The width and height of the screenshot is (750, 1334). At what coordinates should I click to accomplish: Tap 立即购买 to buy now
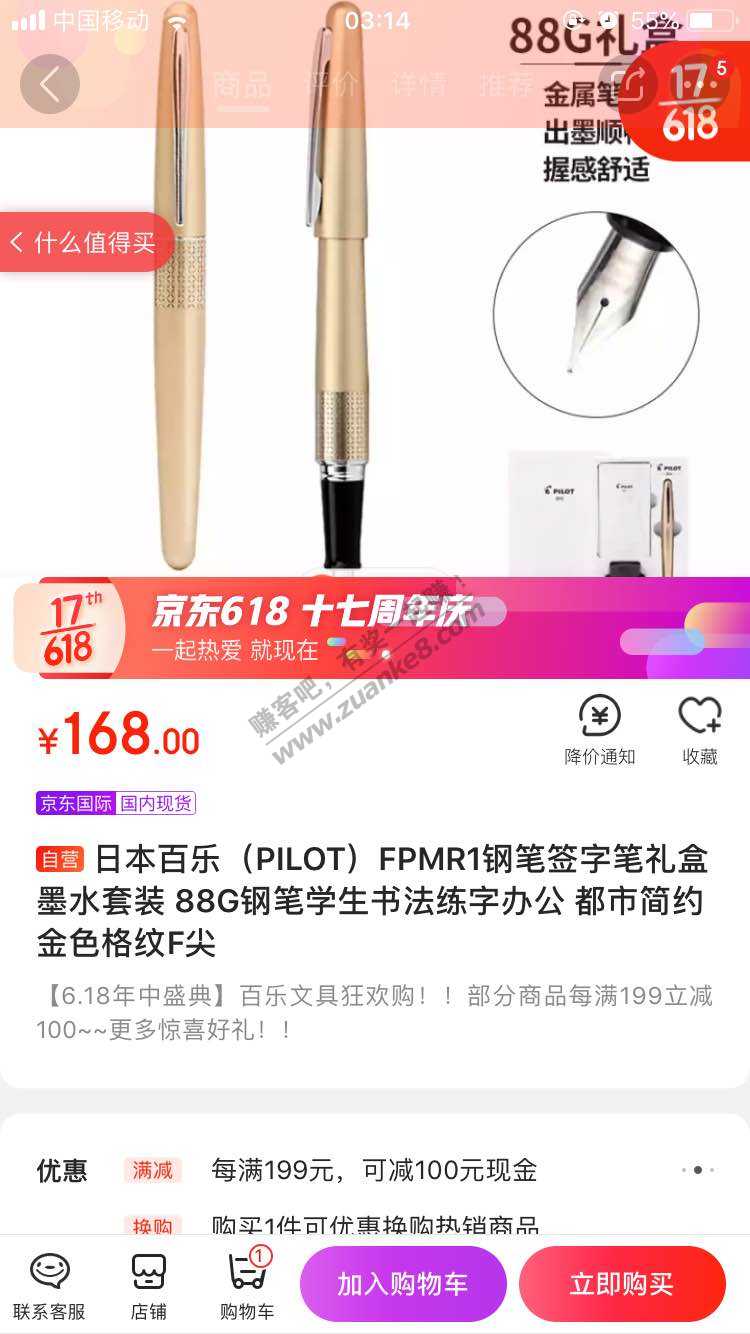click(x=622, y=1284)
